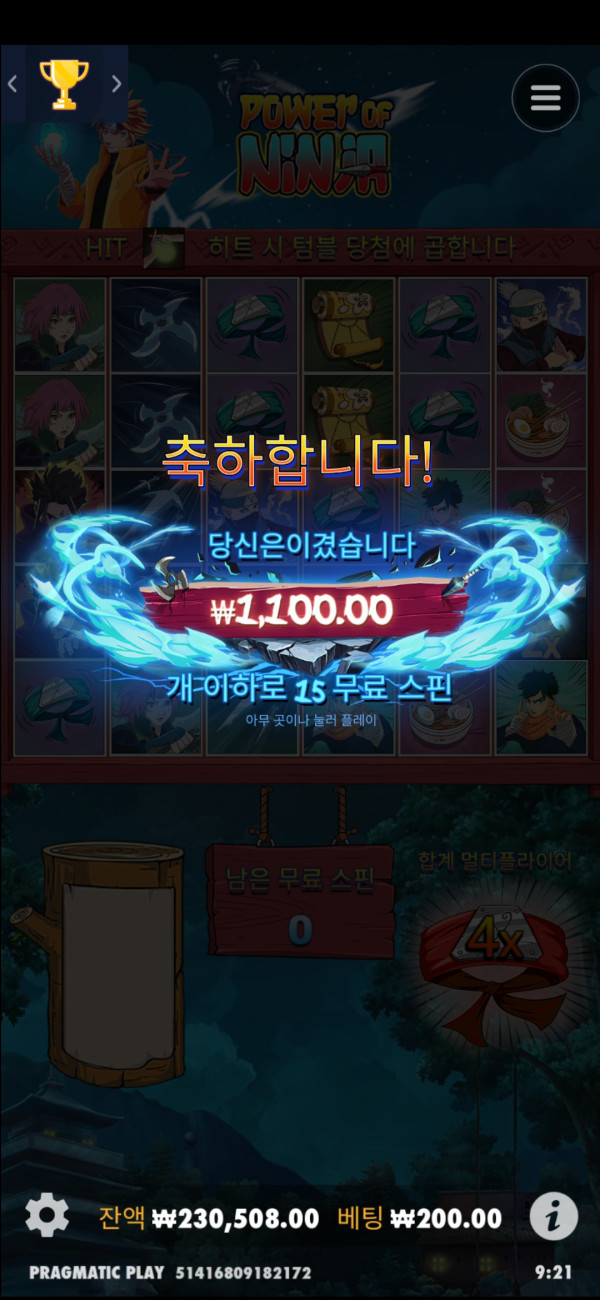Open the hamburger menu
The image size is (600, 1300).
tap(545, 98)
